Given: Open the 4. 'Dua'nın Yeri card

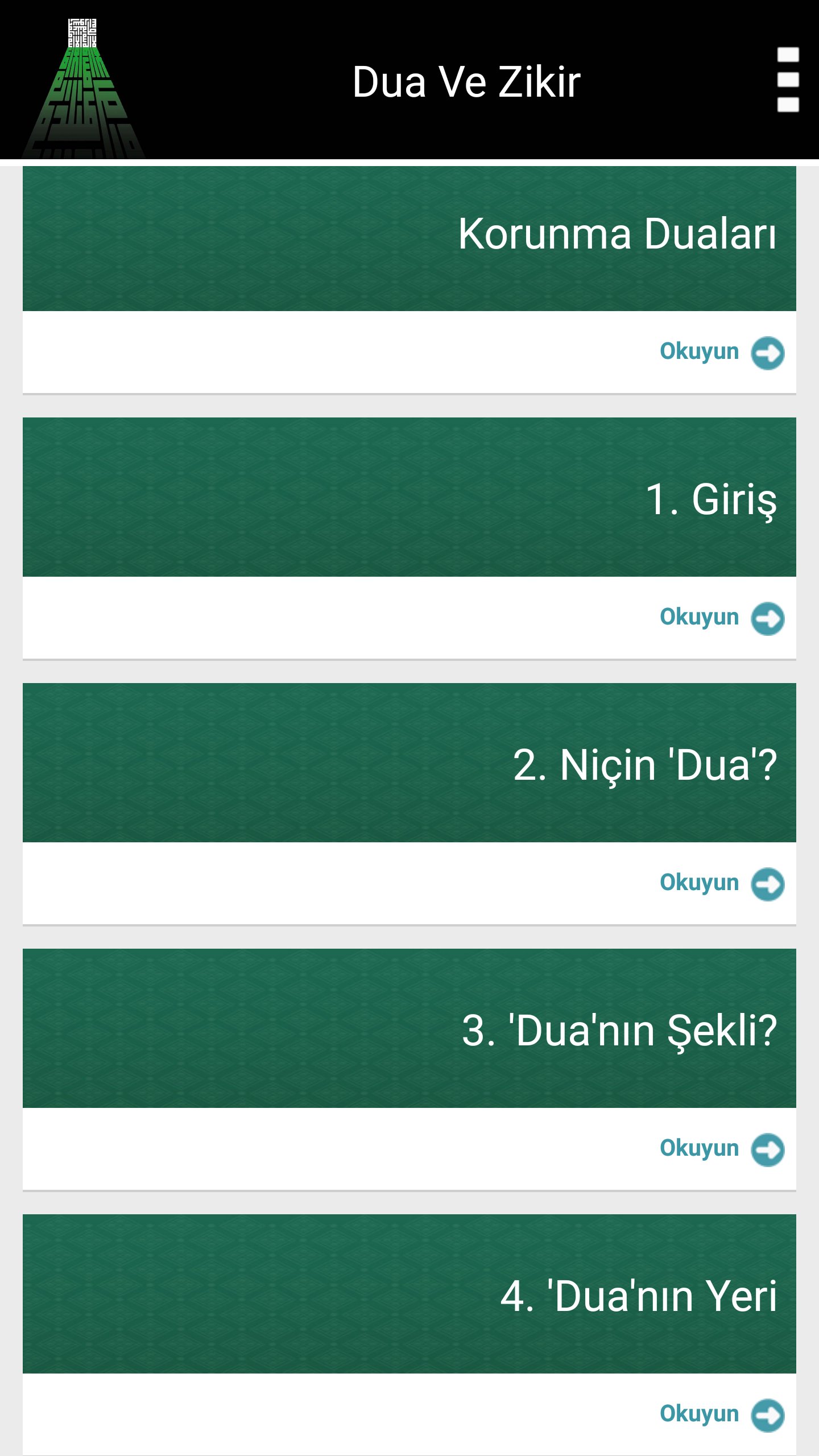Looking at the screenshot, I should point(409,1294).
